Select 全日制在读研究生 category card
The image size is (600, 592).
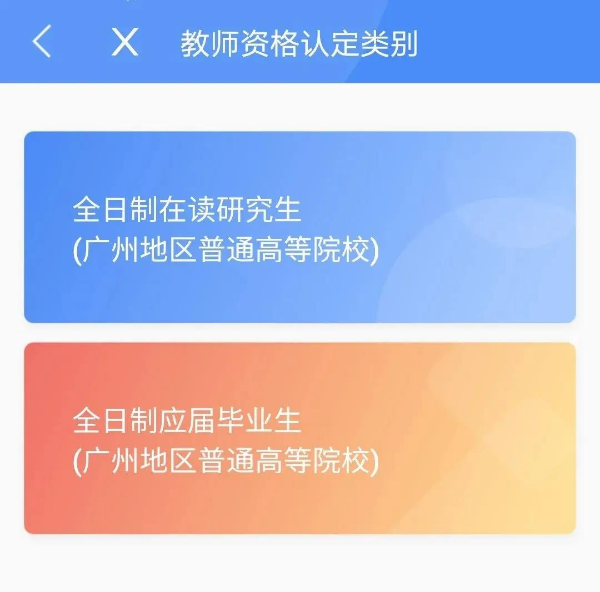coord(299,227)
